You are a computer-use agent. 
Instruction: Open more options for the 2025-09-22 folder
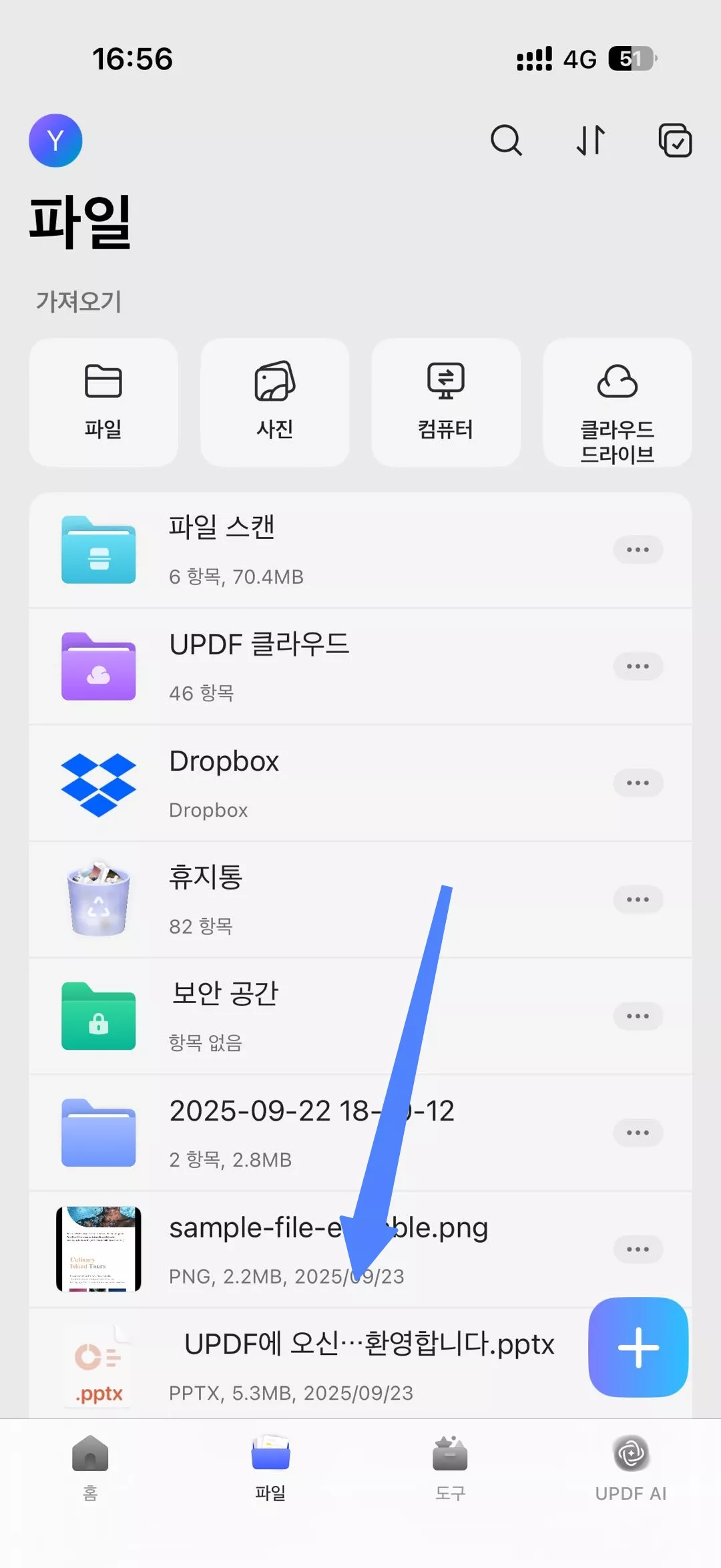coord(638,1133)
